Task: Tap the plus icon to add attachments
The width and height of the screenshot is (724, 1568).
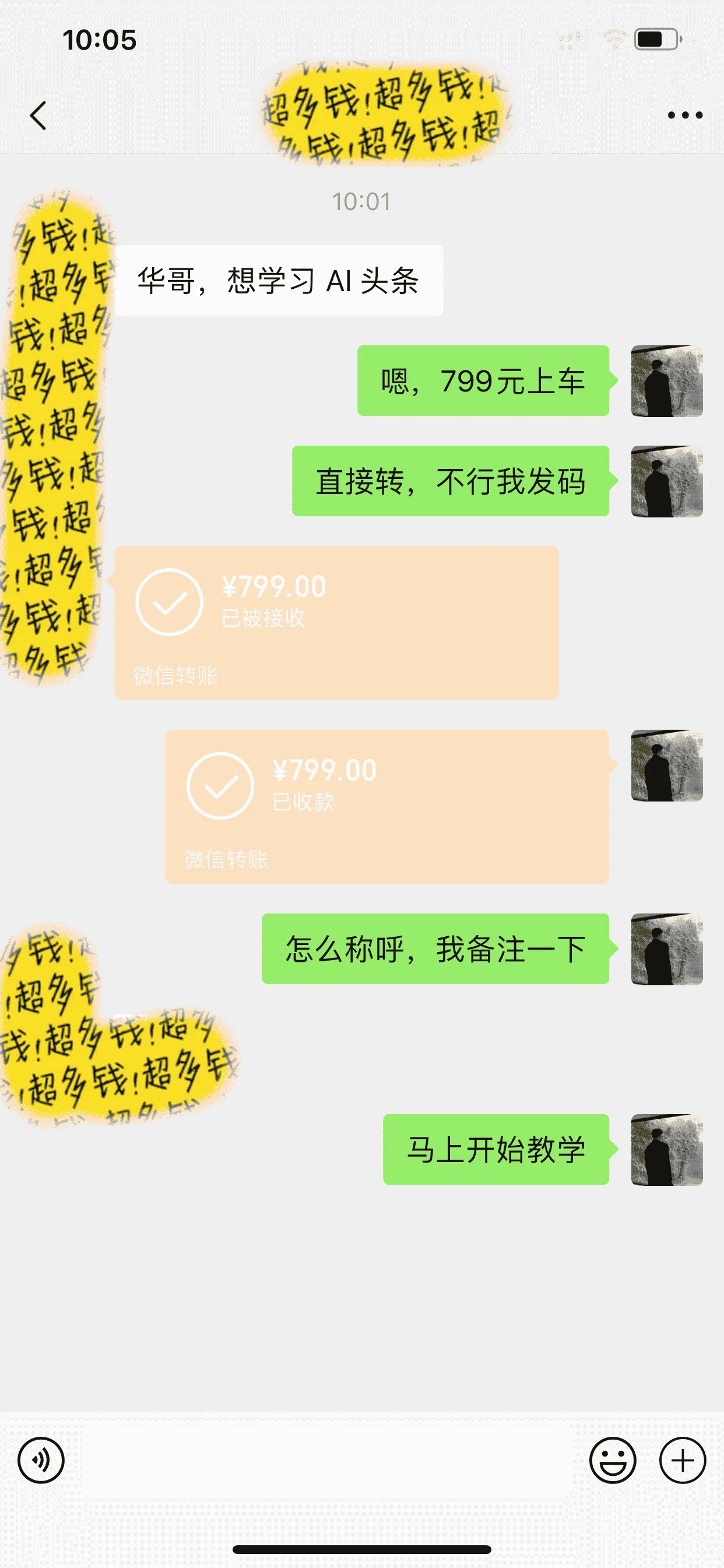Action: (681, 1459)
